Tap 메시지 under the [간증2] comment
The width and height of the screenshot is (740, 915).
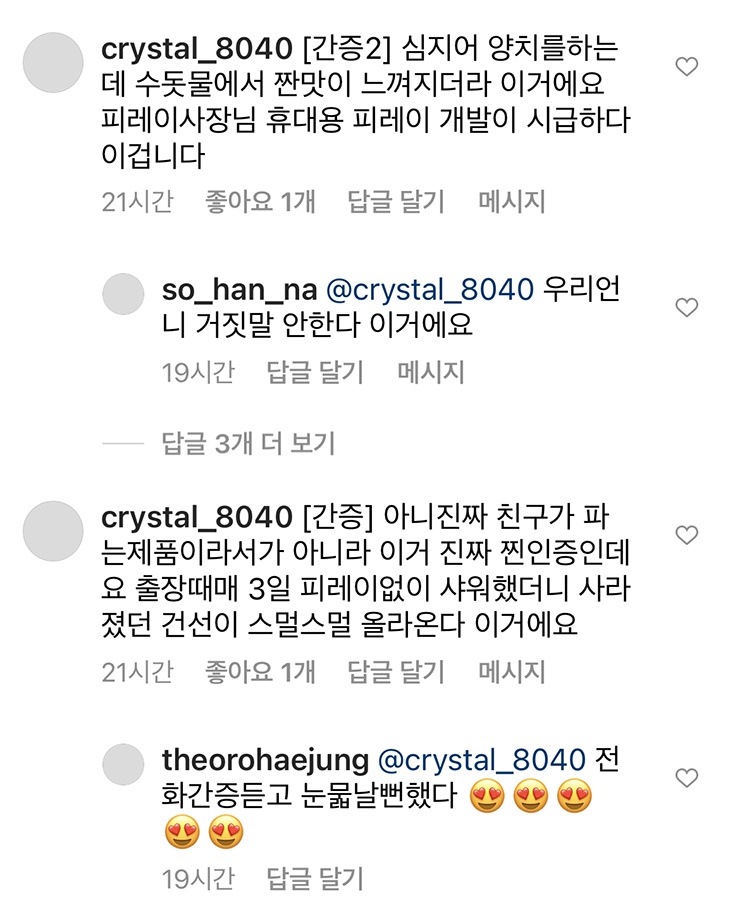coord(512,201)
